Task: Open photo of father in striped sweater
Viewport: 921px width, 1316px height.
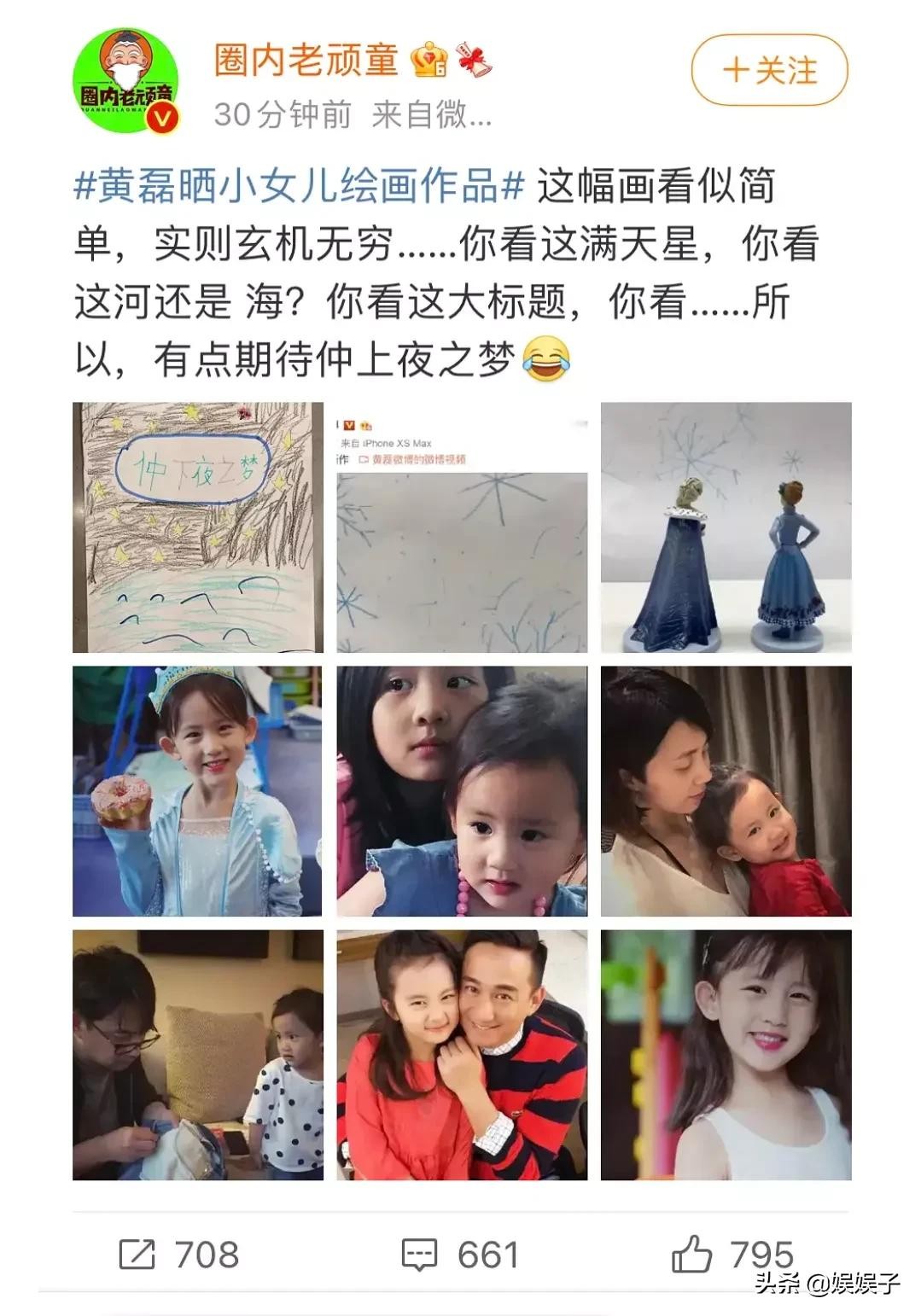Action: tap(462, 1055)
